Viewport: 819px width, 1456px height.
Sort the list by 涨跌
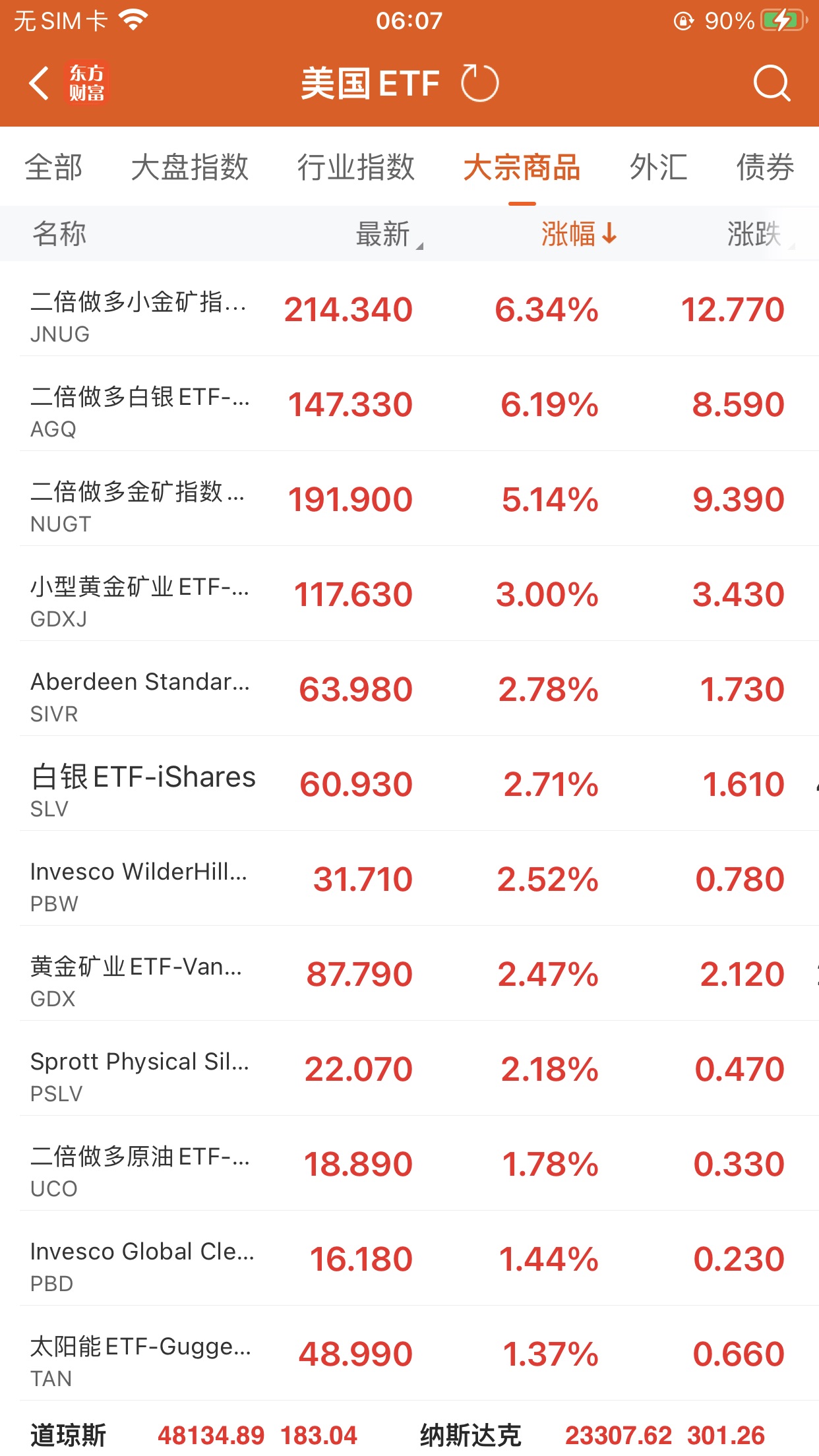click(x=756, y=234)
